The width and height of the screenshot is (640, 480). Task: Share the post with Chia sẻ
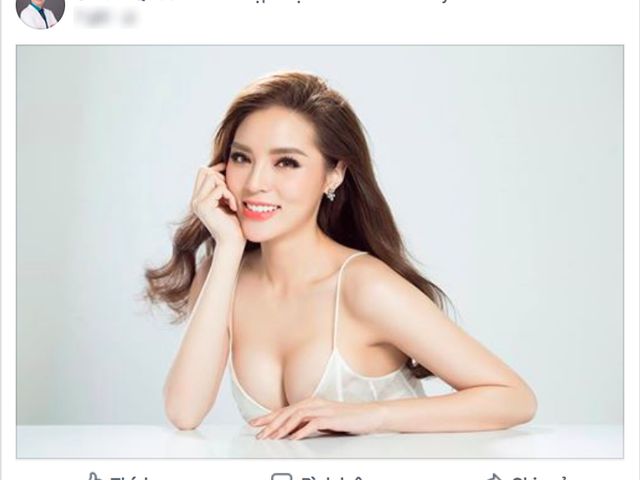pyautogui.click(x=523, y=477)
